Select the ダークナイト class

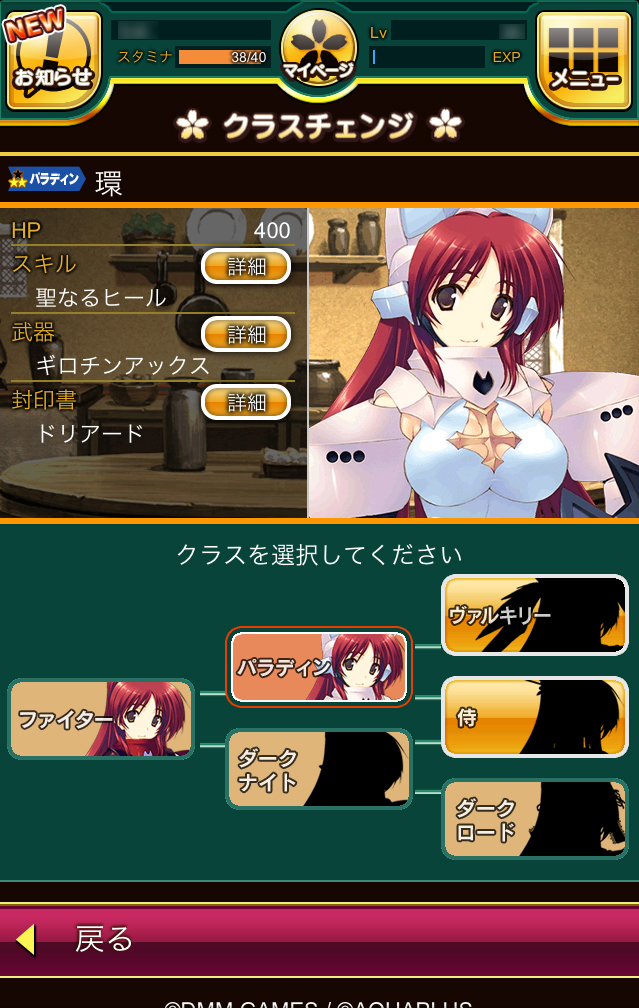(319, 769)
